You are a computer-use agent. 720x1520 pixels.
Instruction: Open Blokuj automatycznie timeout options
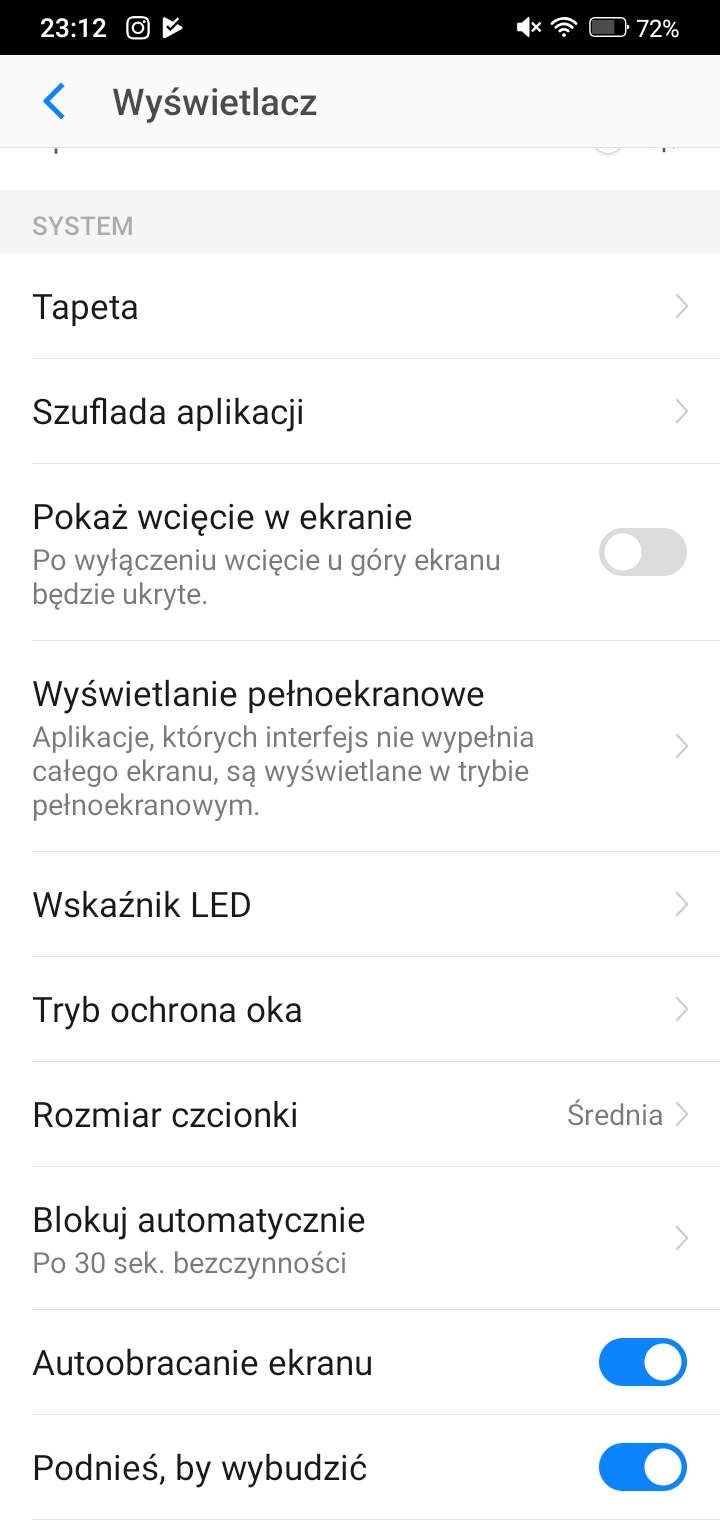point(360,1239)
